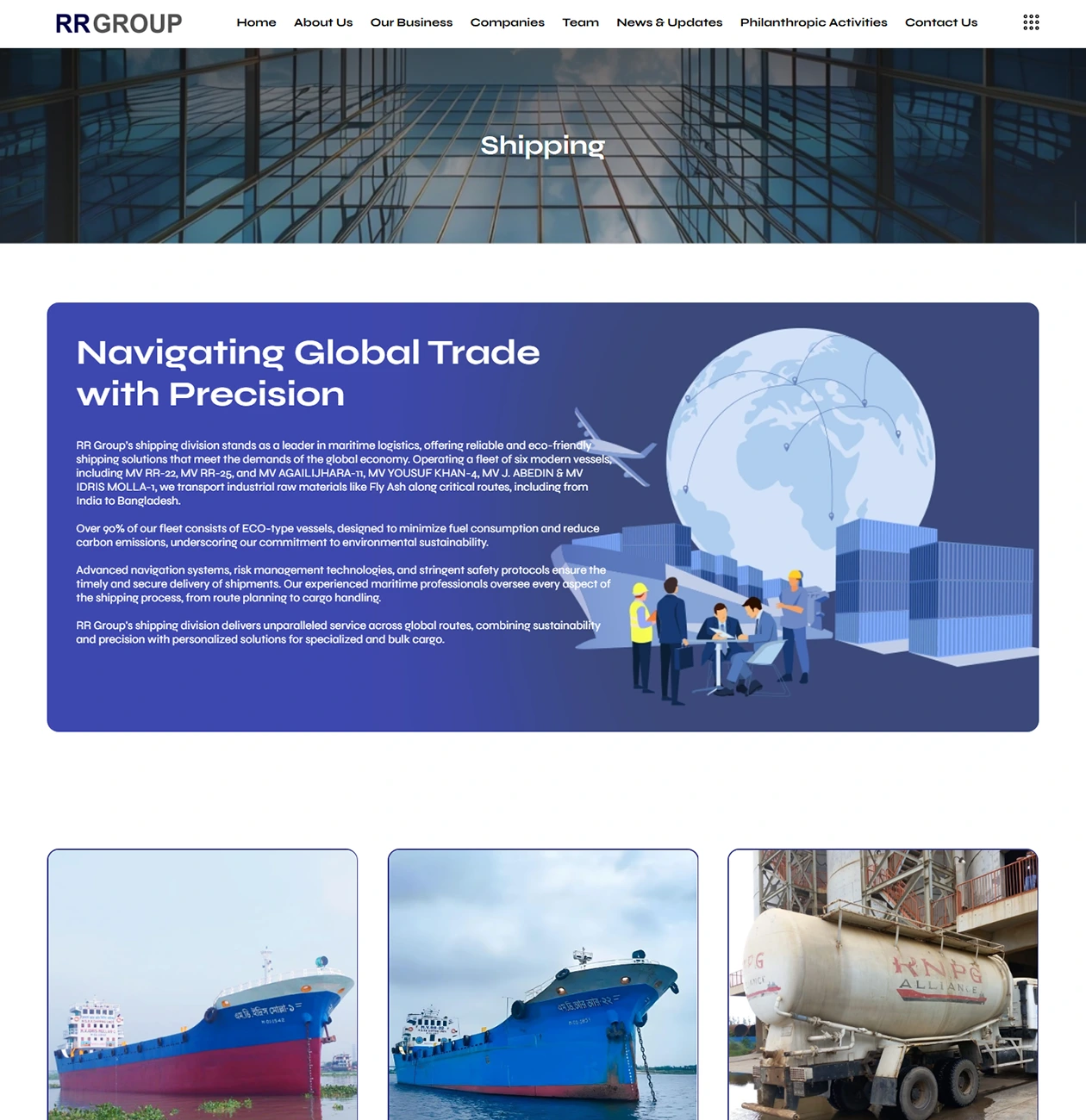Image resolution: width=1086 pixels, height=1120 pixels.
Task: Open the Contact Us page
Action: pyautogui.click(x=940, y=22)
